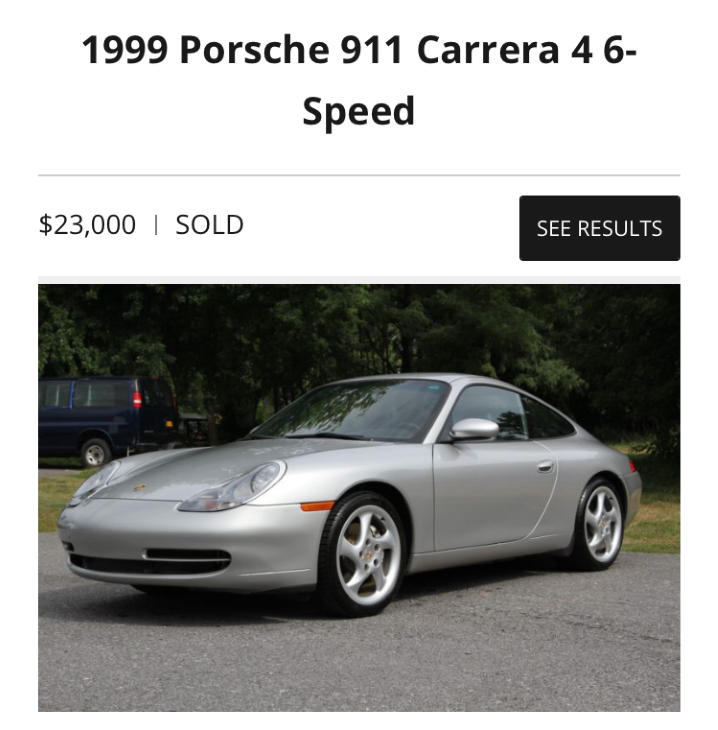Tap the See Results button
The height and width of the screenshot is (730, 718).
point(599,228)
